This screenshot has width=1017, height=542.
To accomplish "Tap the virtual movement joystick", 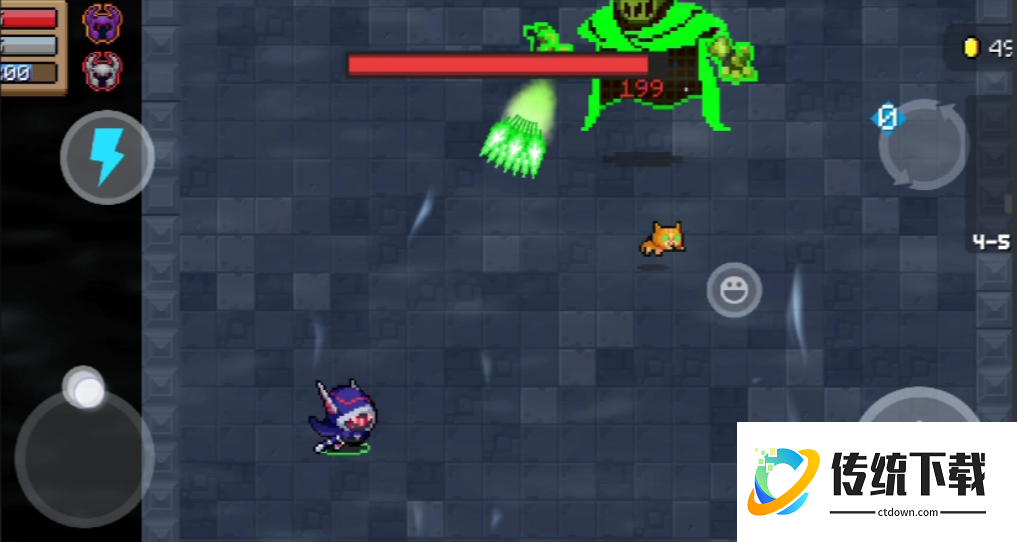I will coord(84,456).
